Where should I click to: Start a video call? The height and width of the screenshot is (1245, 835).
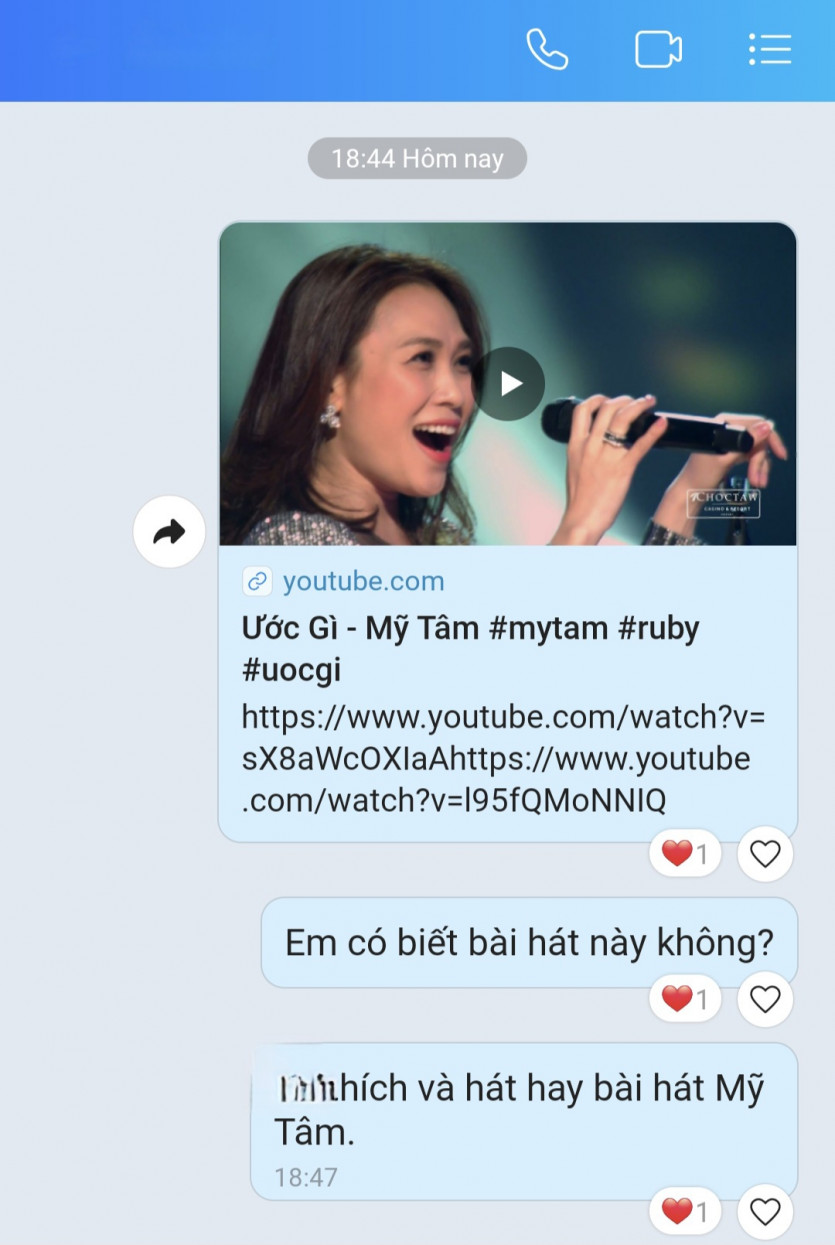pyautogui.click(x=658, y=49)
